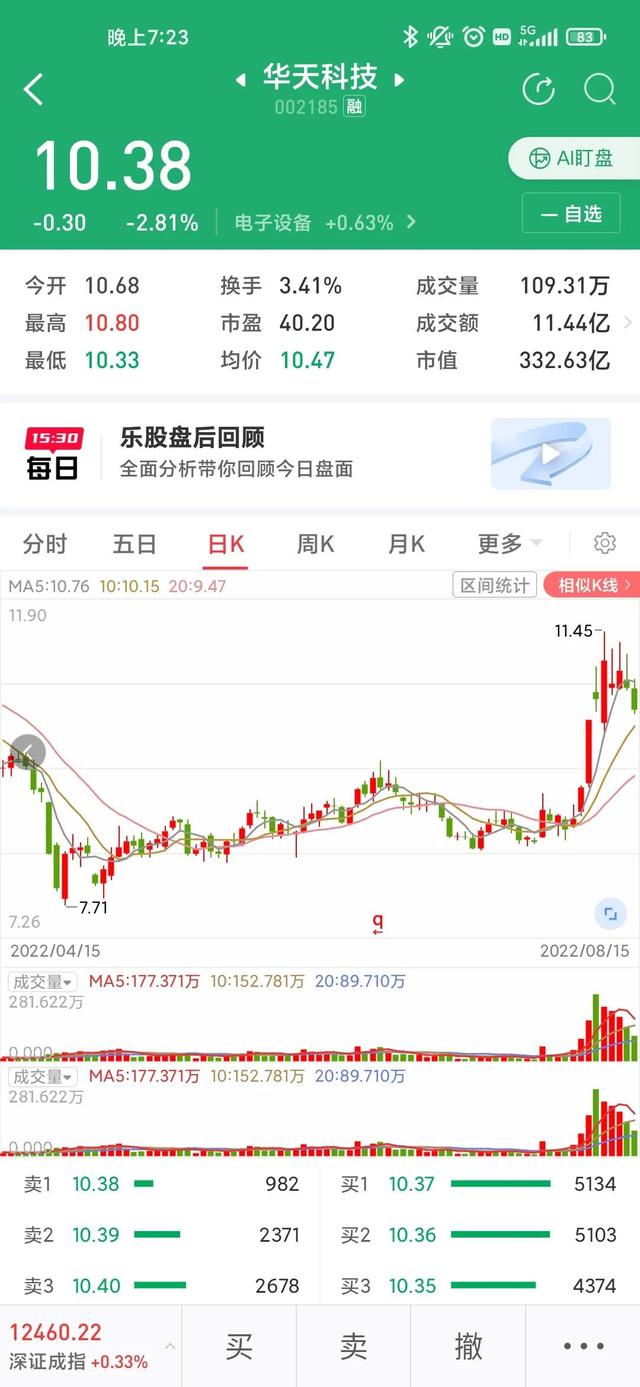Screen dimensions: 640x1387
Task: Open the search magnifier icon
Action: (x=599, y=89)
